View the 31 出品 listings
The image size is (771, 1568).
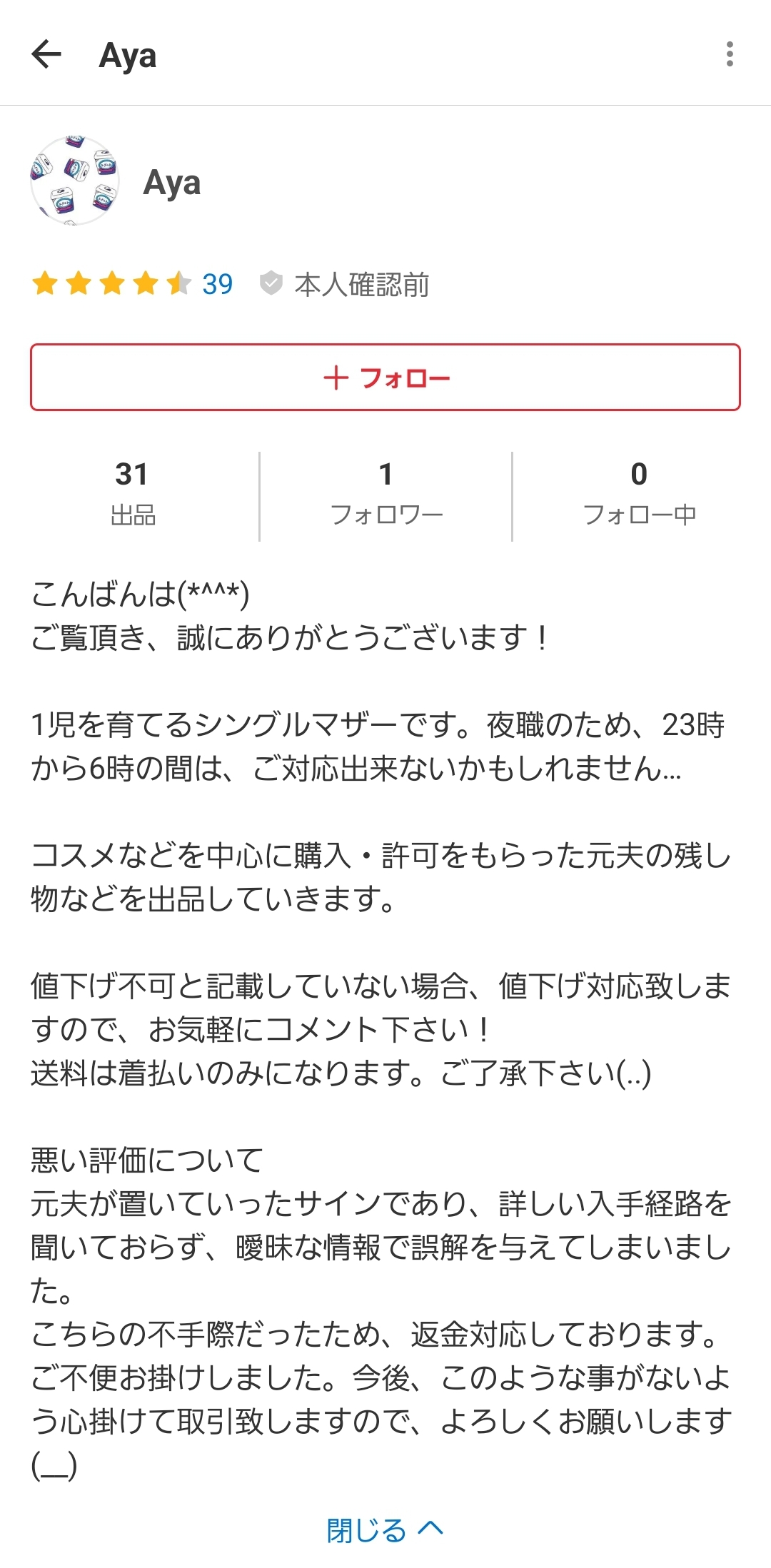tap(132, 493)
